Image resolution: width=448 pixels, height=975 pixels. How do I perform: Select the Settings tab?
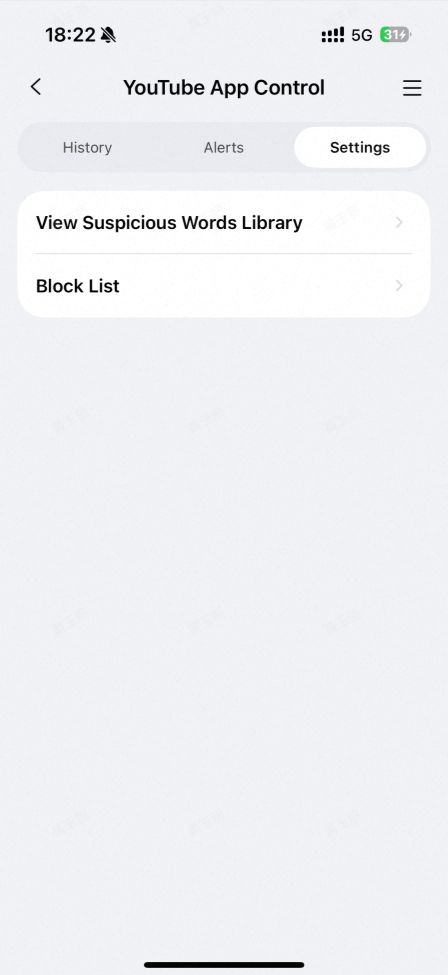coord(360,147)
